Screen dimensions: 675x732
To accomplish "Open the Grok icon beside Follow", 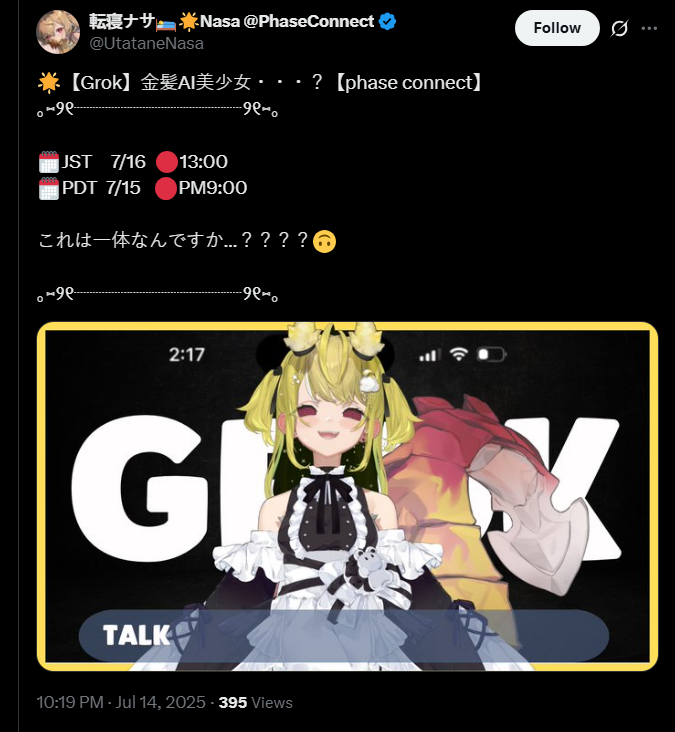I will [x=619, y=28].
